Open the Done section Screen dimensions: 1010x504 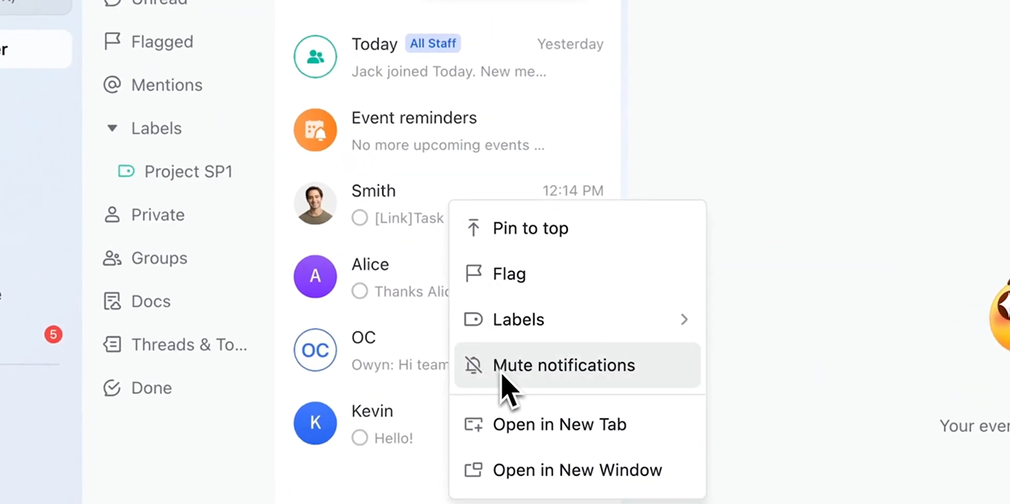tap(151, 388)
